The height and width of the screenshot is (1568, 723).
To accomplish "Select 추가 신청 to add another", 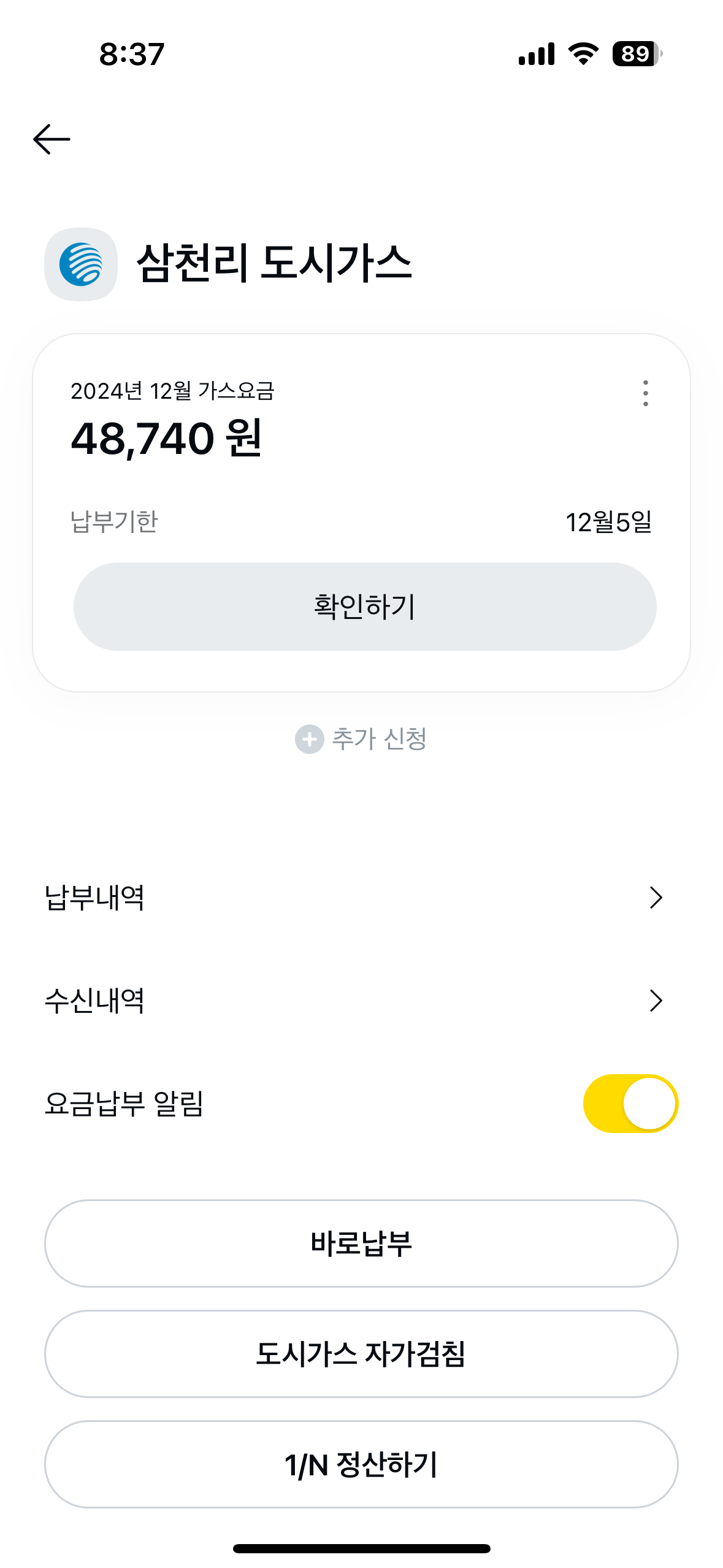I will click(361, 739).
